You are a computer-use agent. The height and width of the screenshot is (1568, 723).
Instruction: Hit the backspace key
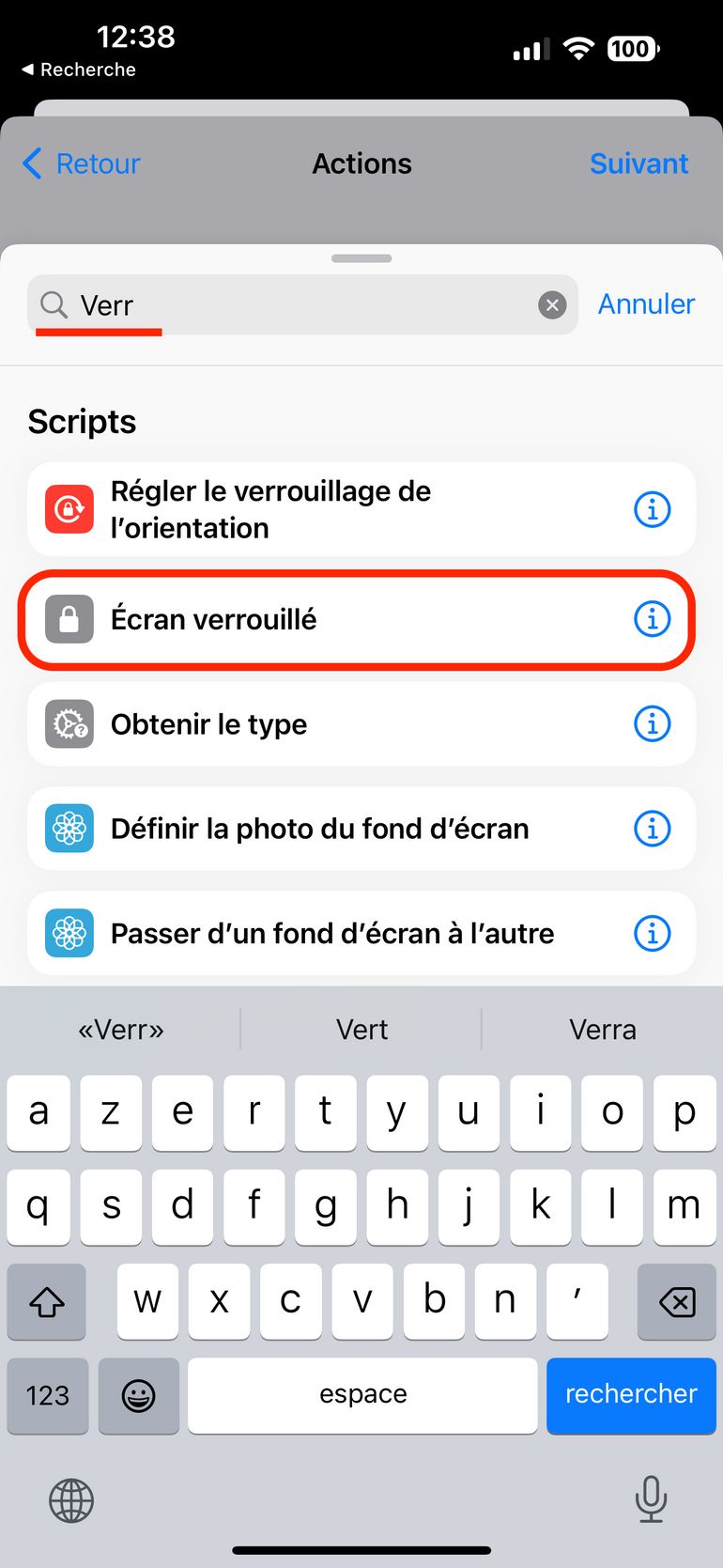point(676,1301)
